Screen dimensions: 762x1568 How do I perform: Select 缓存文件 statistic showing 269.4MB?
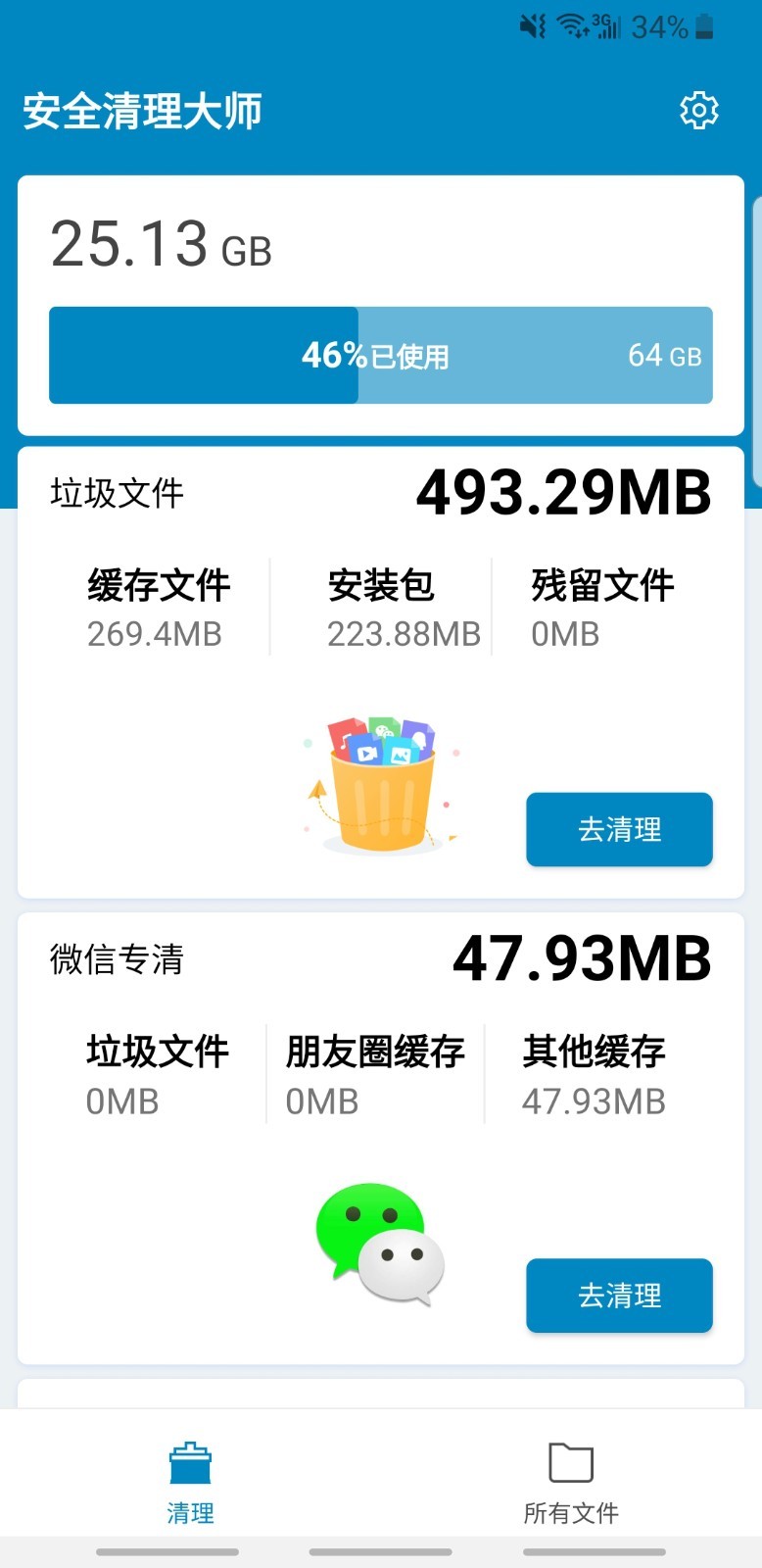tap(158, 608)
